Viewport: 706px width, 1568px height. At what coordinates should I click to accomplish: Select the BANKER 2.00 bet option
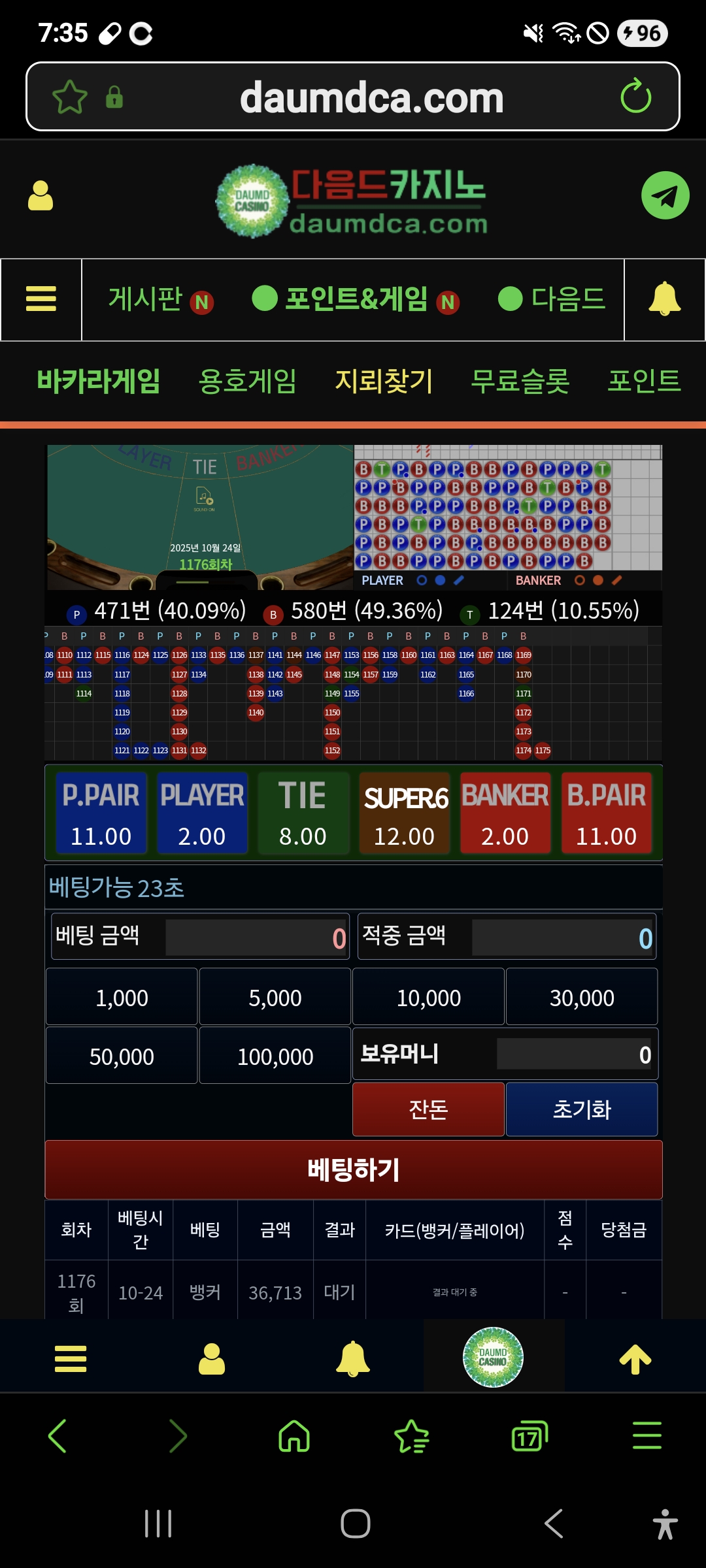tap(505, 813)
